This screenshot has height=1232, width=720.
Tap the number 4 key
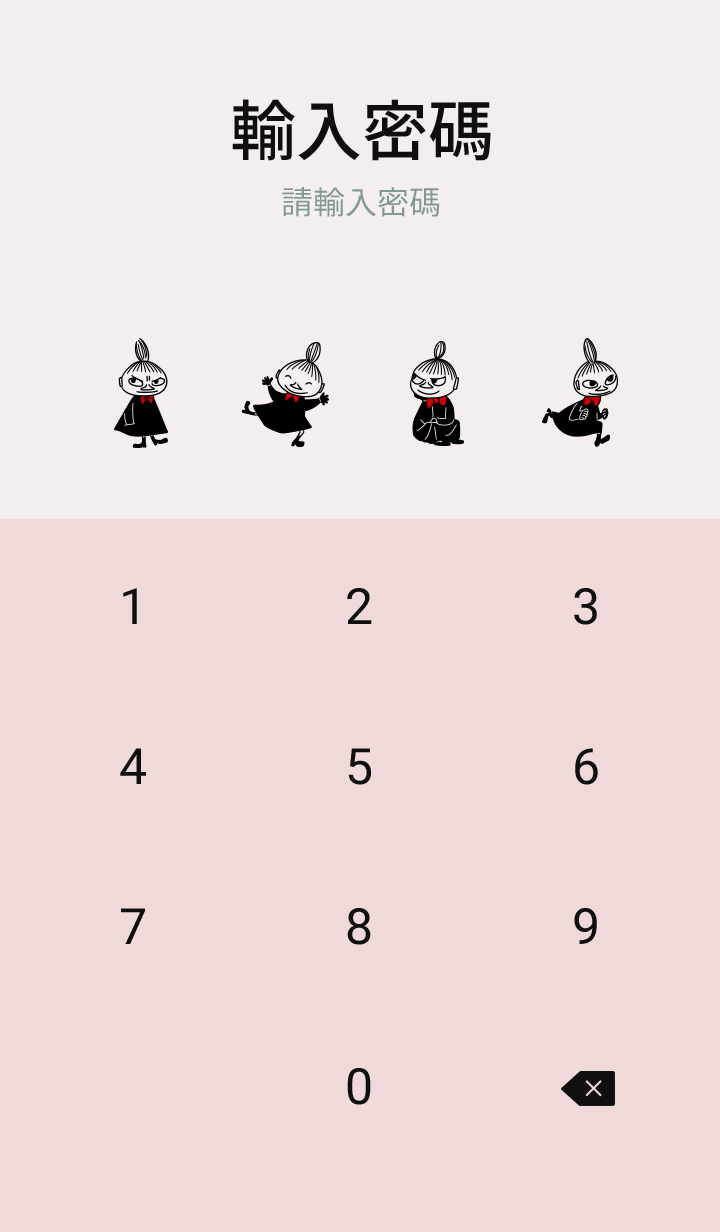pyautogui.click(x=133, y=767)
